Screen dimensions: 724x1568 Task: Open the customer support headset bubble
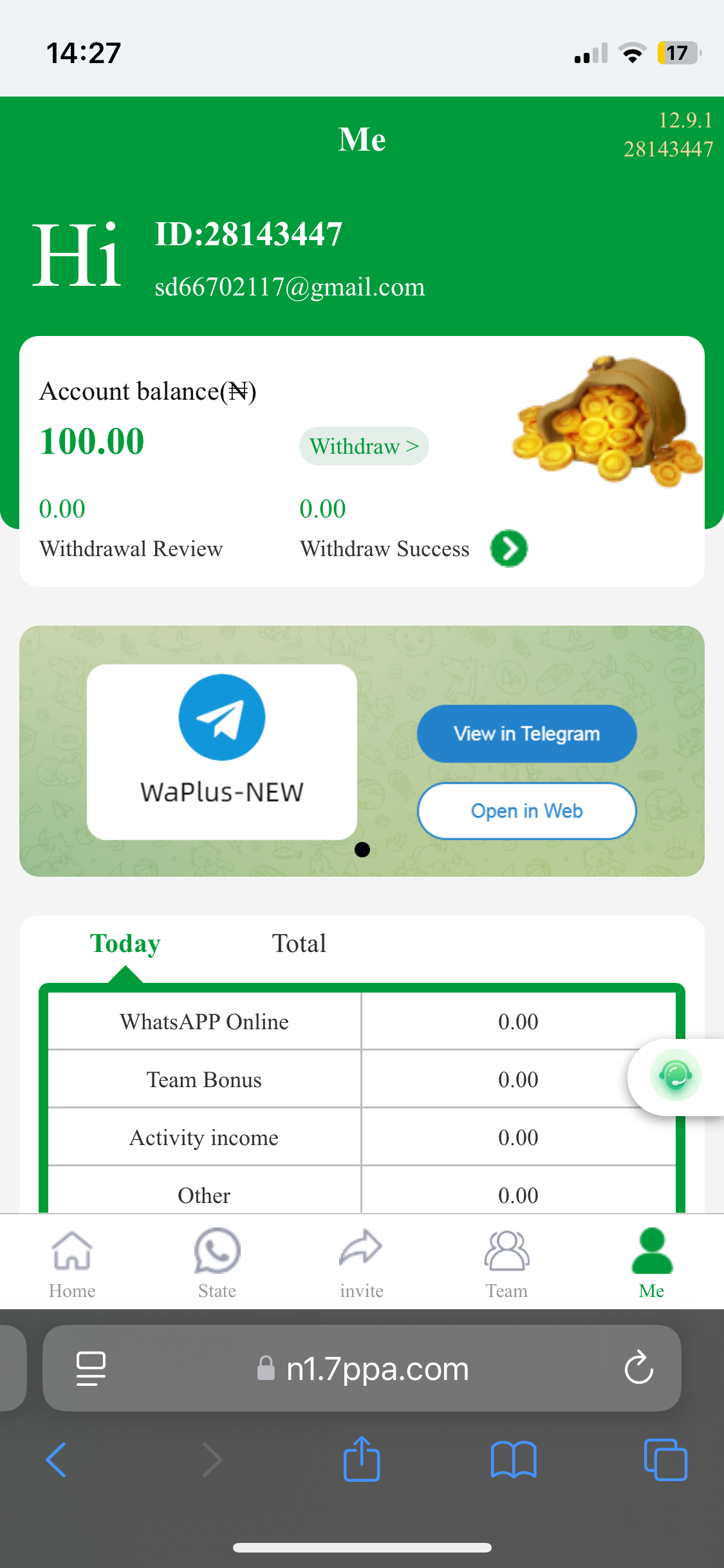[x=674, y=1076]
